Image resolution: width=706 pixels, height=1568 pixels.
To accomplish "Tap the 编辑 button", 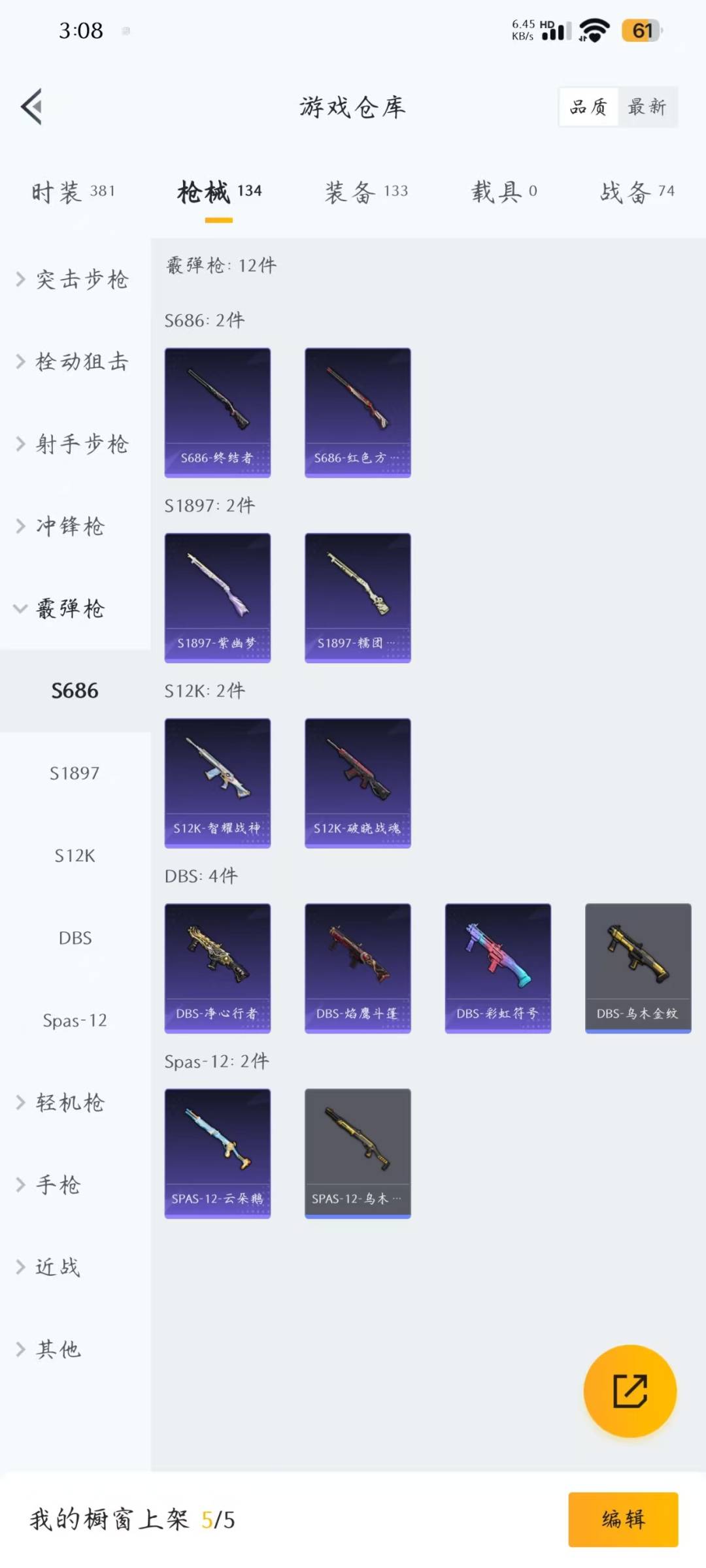I will (x=622, y=1519).
